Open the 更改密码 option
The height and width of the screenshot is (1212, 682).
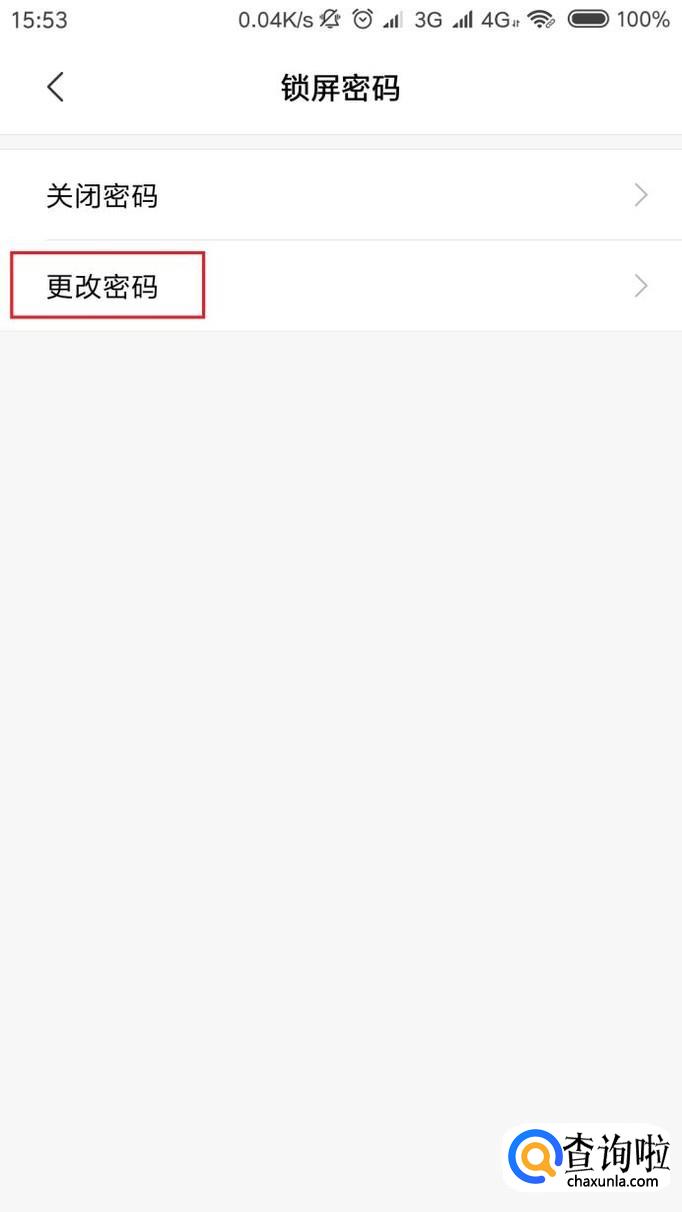tap(340, 287)
